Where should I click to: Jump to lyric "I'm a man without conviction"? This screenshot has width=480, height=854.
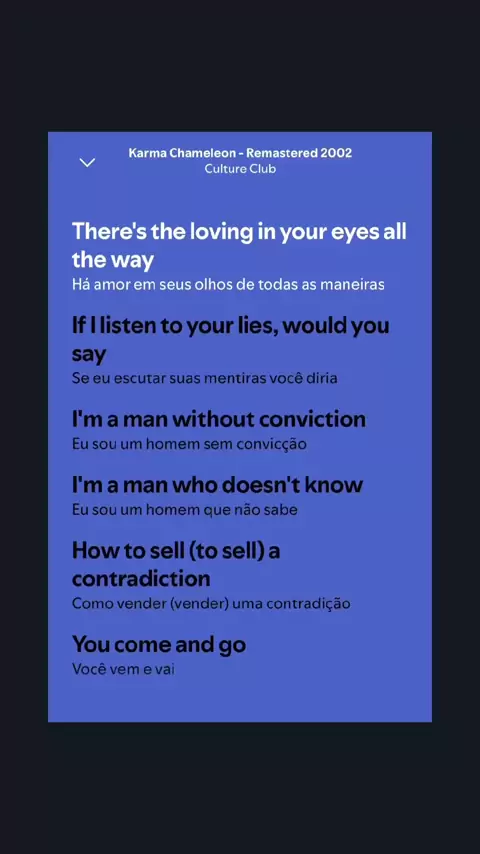click(218, 419)
